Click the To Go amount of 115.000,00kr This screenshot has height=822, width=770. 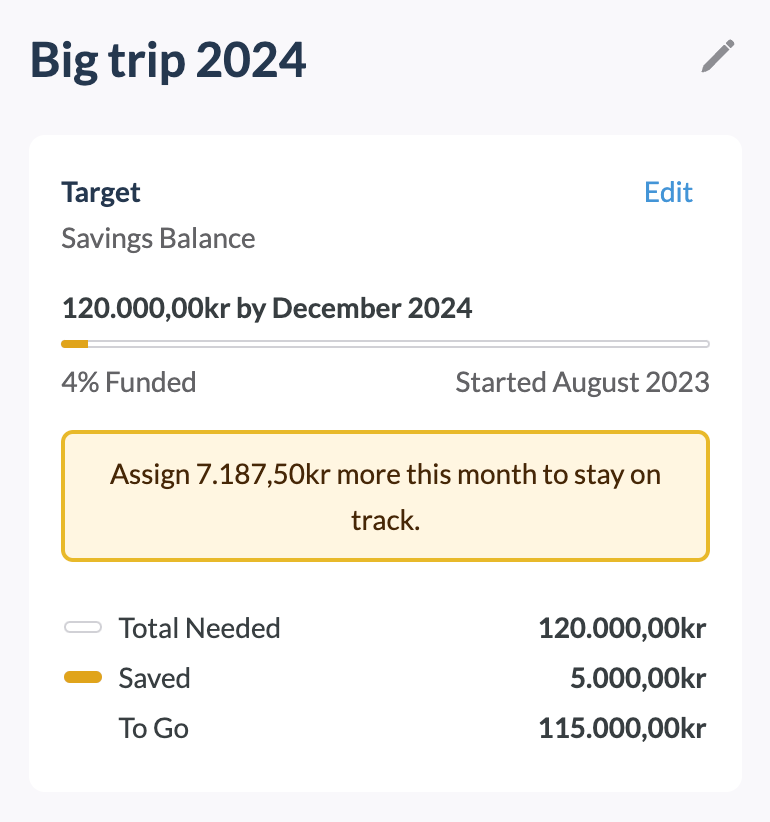click(621, 728)
